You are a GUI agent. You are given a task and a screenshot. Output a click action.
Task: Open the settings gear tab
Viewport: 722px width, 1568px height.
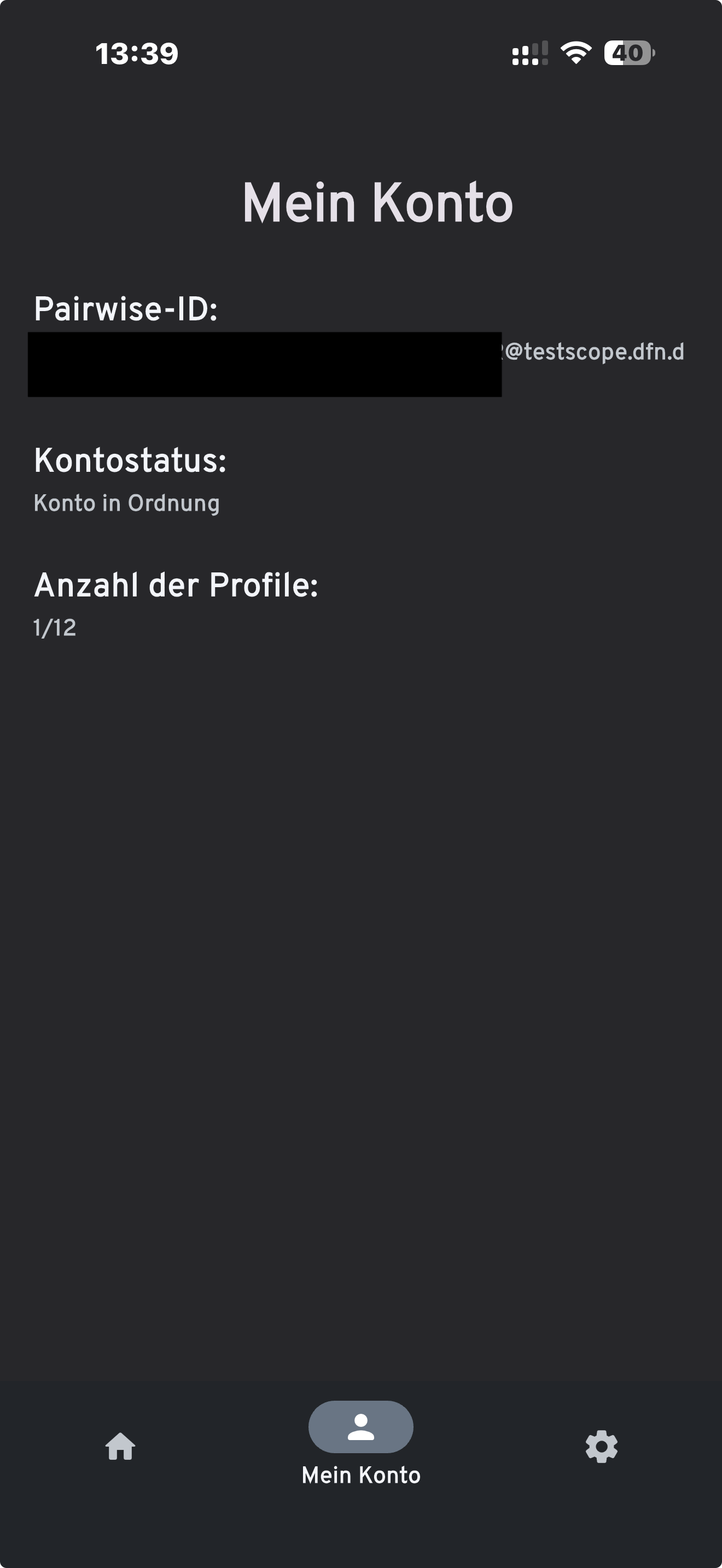(602, 1446)
